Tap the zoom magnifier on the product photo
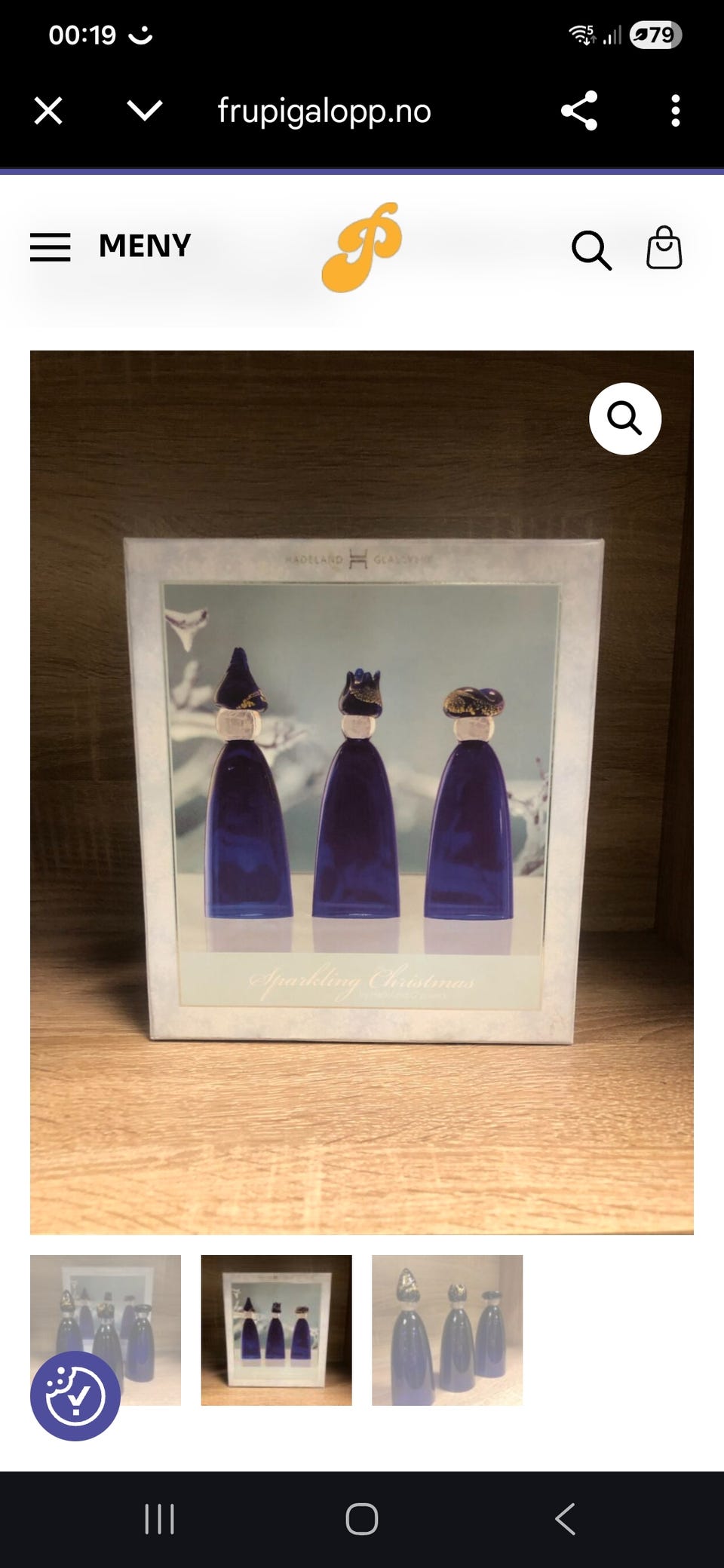This screenshot has width=724, height=1568. (x=626, y=419)
